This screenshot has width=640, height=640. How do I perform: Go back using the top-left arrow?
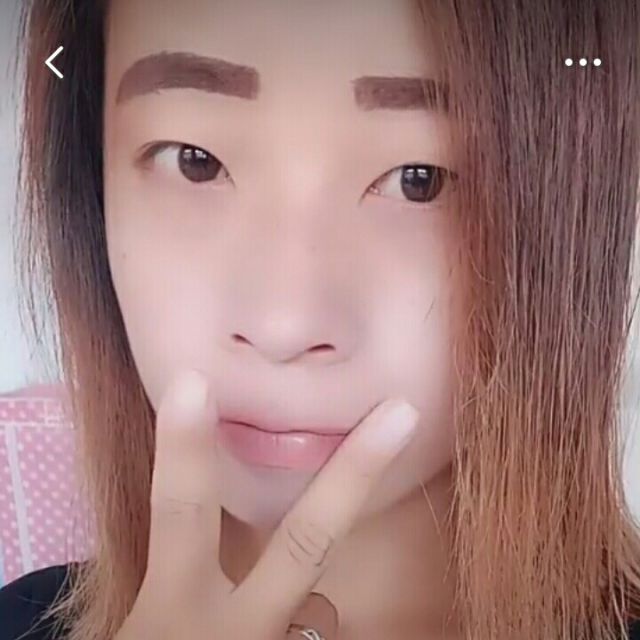(54, 62)
